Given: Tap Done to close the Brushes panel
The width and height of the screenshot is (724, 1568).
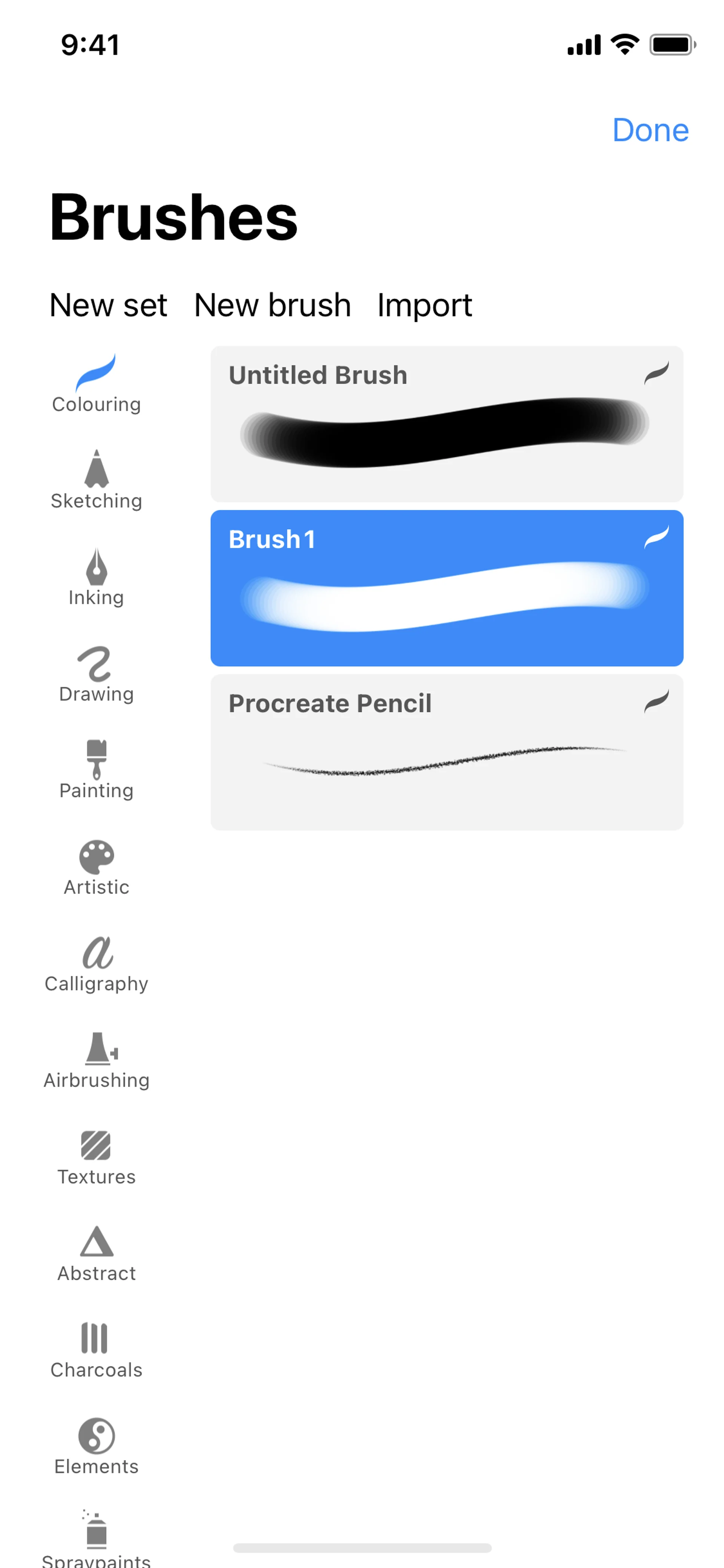Looking at the screenshot, I should click(x=650, y=130).
